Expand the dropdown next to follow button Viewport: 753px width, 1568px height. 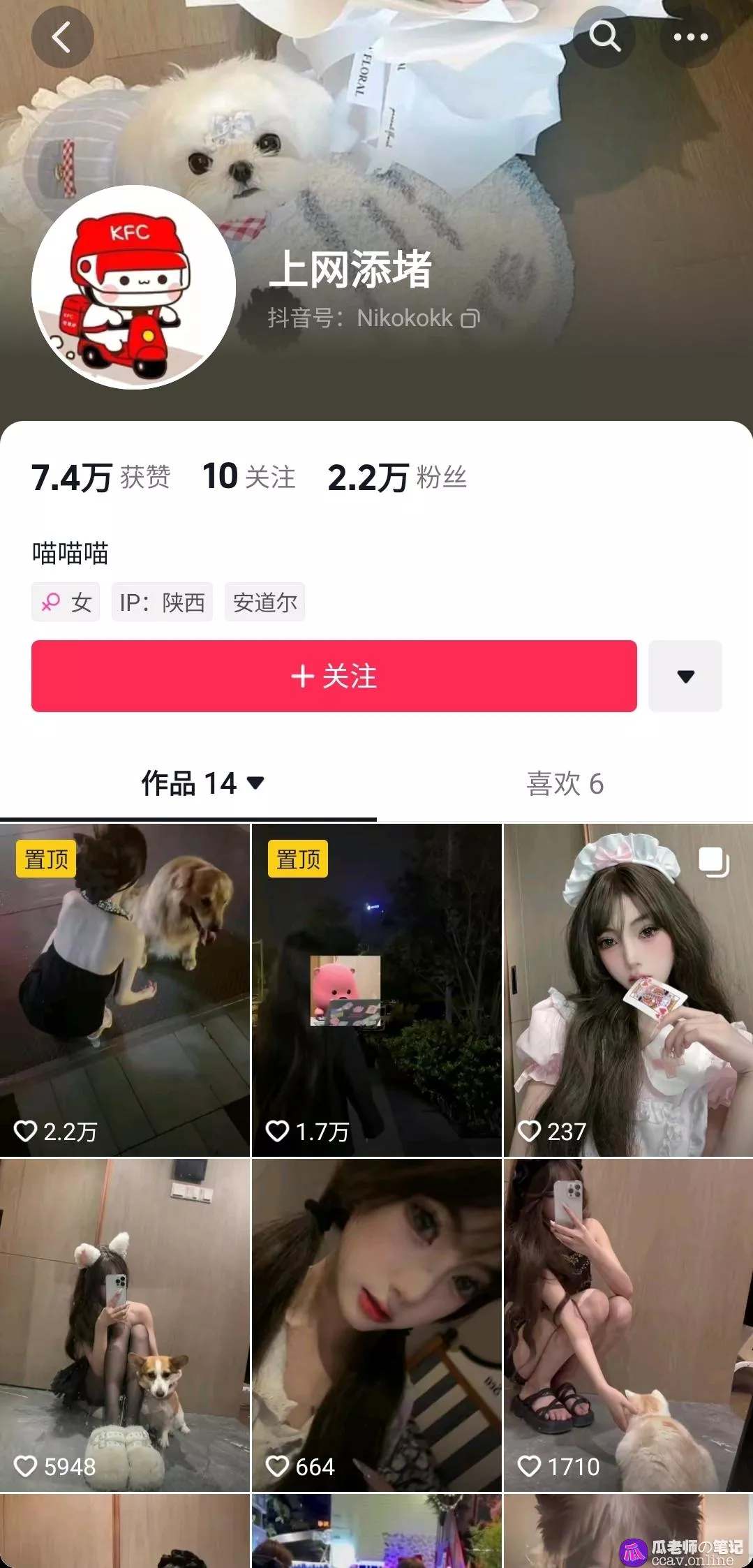point(685,676)
